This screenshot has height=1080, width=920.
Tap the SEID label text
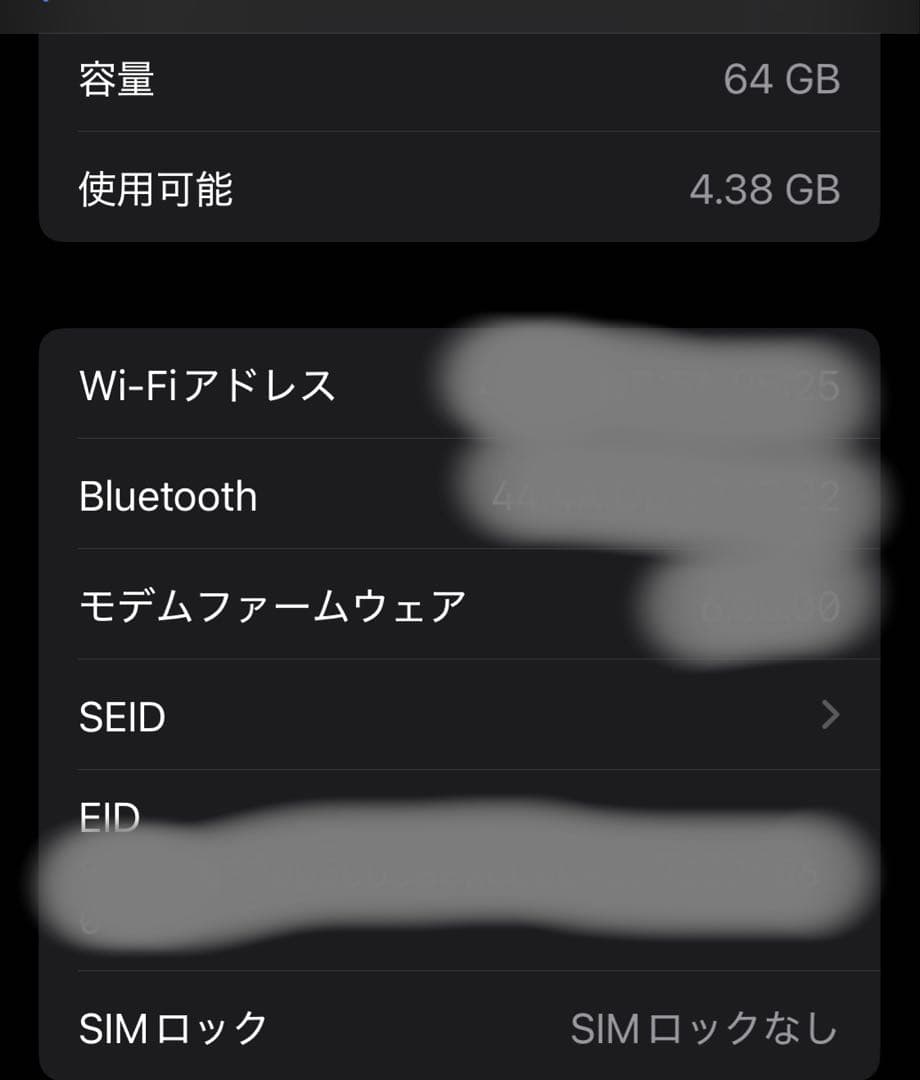click(x=123, y=716)
